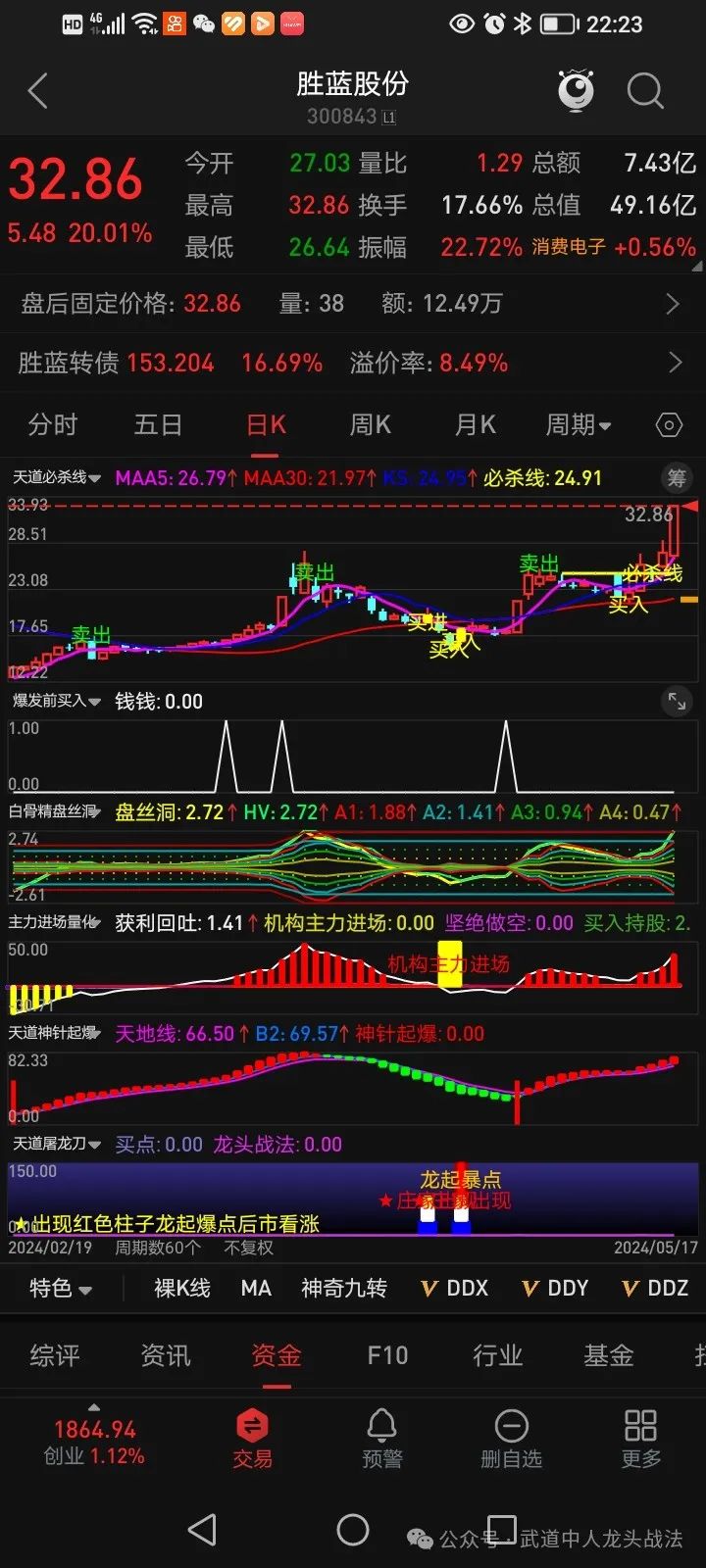This screenshot has height=1568, width=706.
Task: Select the 月K chart tab
Action: tap(476, 425)
